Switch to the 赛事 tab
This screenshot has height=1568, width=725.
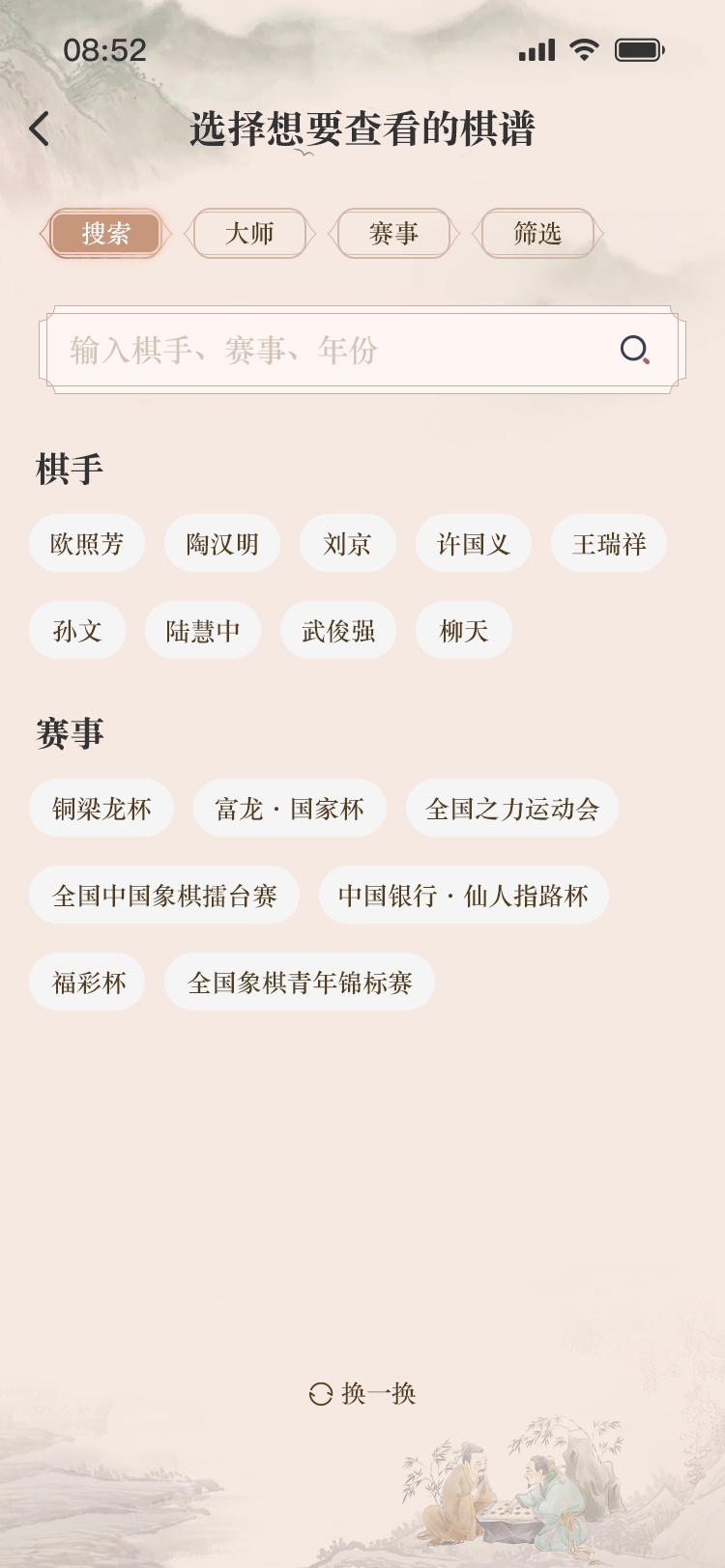click(393, 234)
